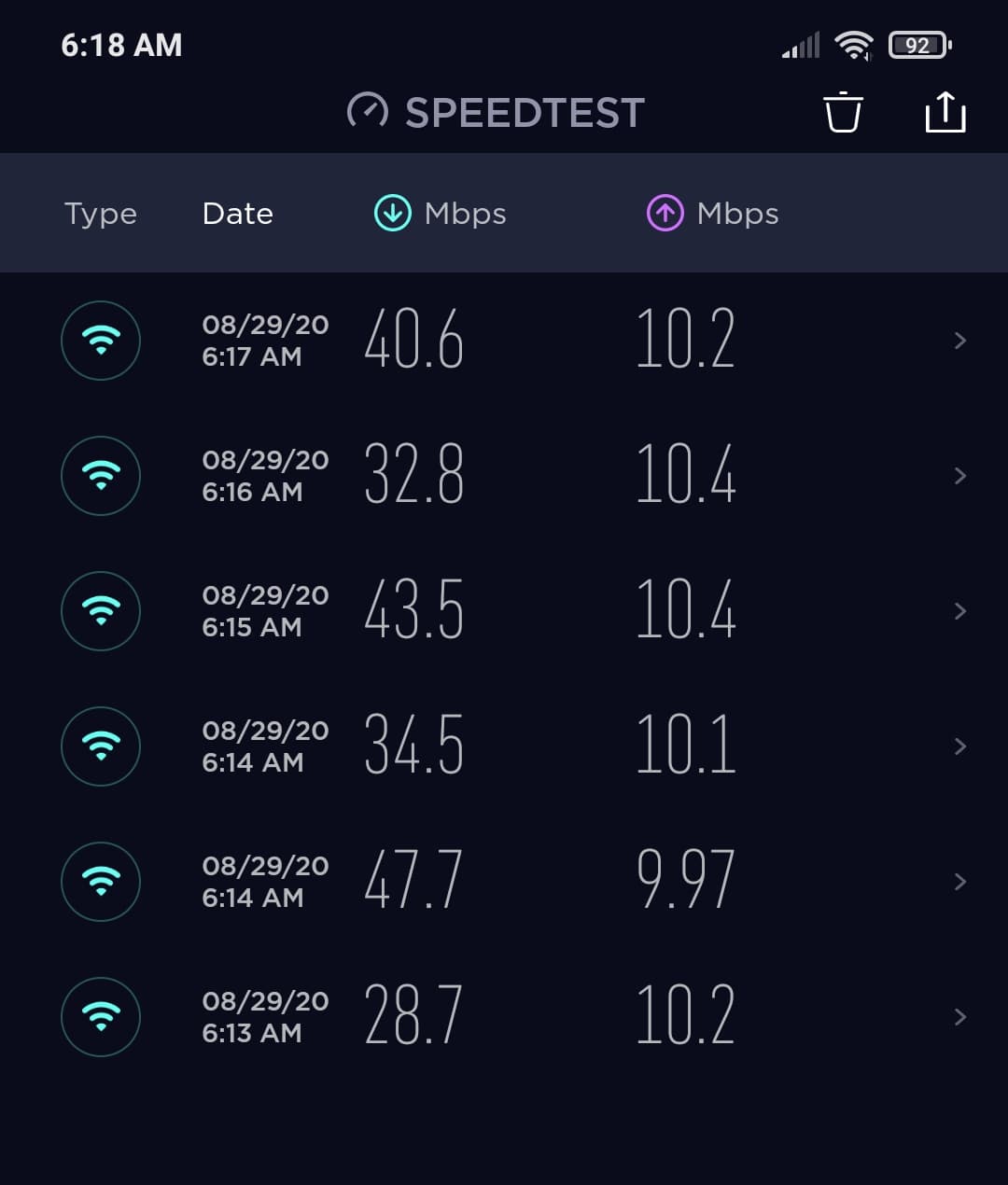Delete results with the trash icon
Screen dimensions: 1008x1185
pos(843,113)
